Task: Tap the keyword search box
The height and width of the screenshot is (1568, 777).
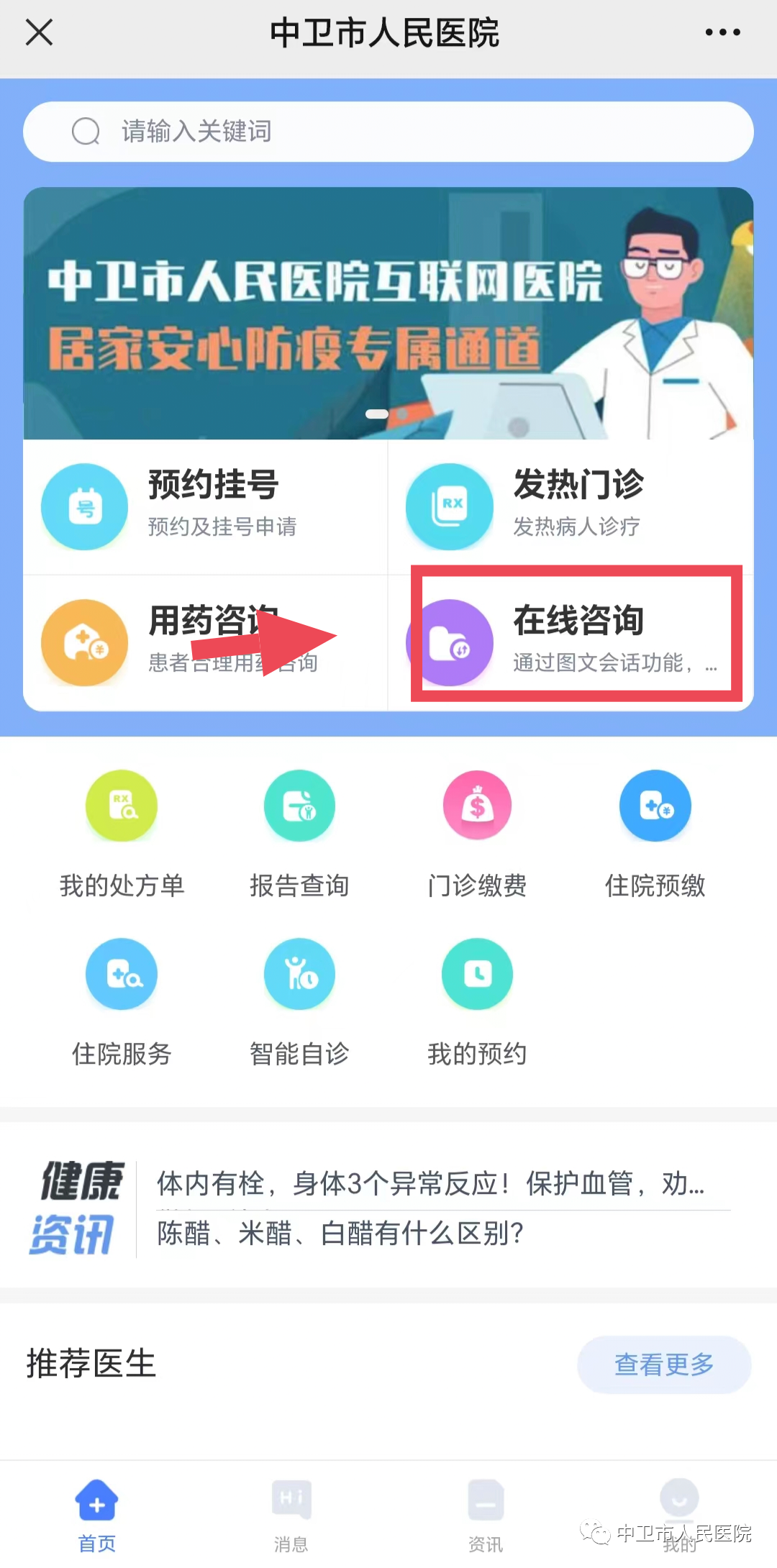Action: 388,132
